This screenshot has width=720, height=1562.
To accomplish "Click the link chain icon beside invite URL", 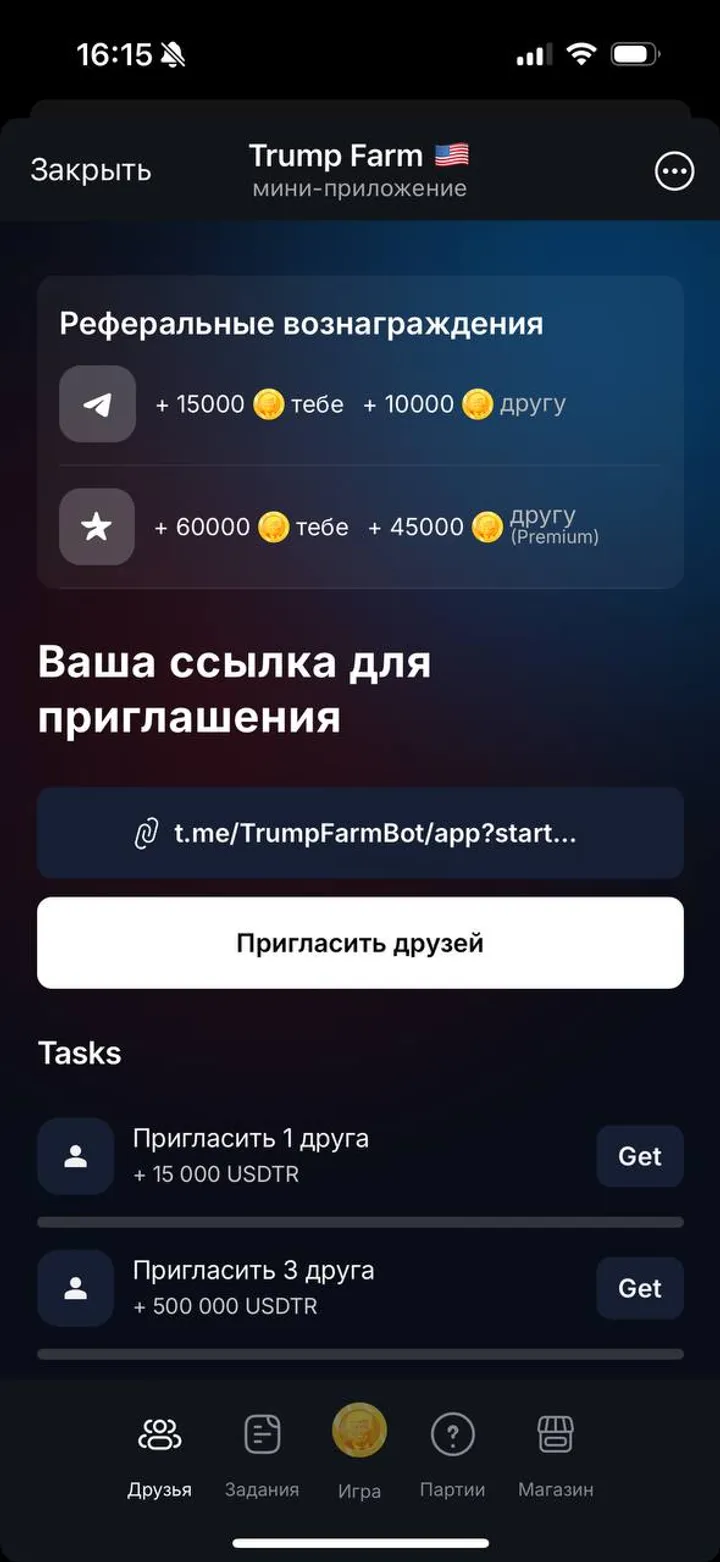I will tap(148, 832).
